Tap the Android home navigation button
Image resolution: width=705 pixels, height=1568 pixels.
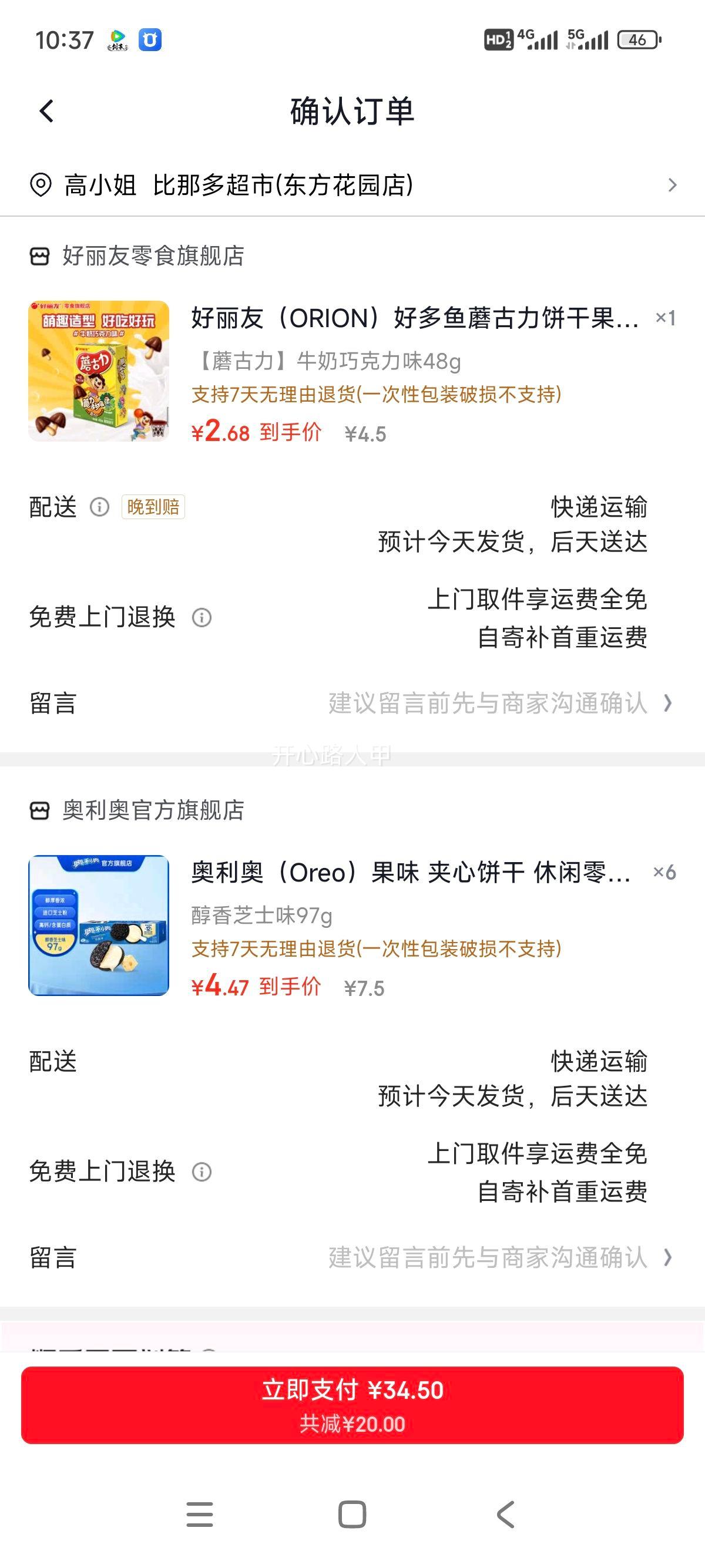352,1515
